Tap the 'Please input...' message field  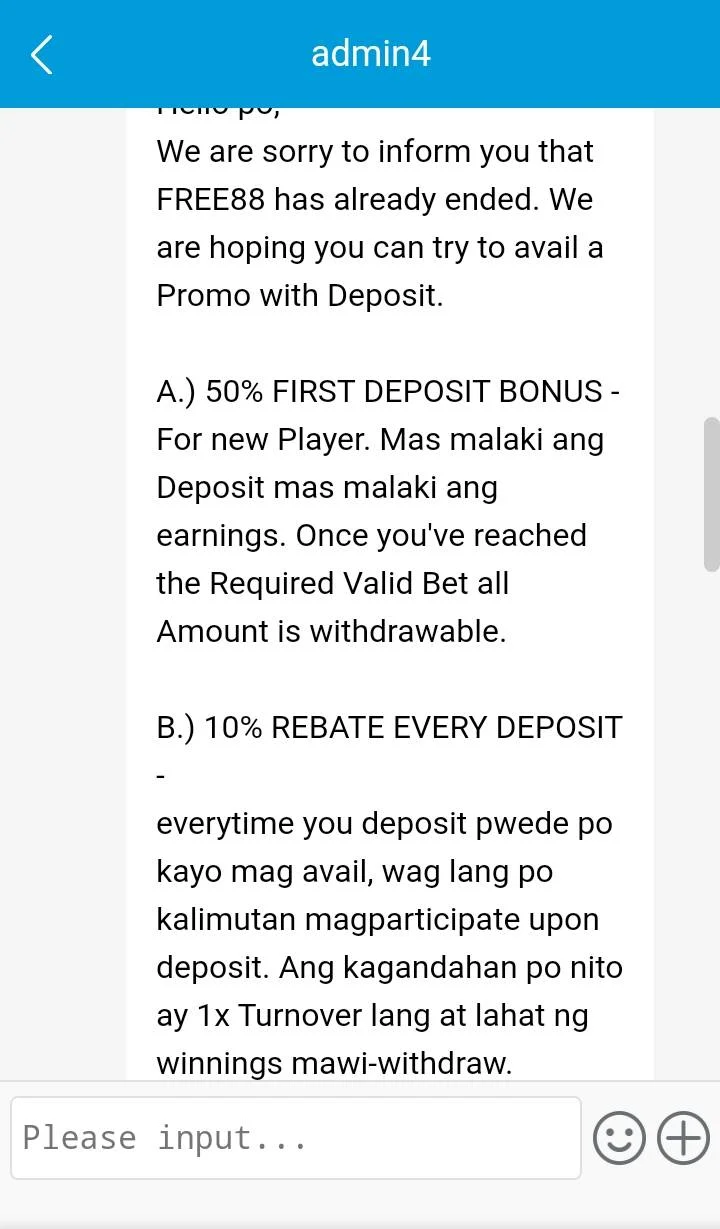click(296, 1138)
